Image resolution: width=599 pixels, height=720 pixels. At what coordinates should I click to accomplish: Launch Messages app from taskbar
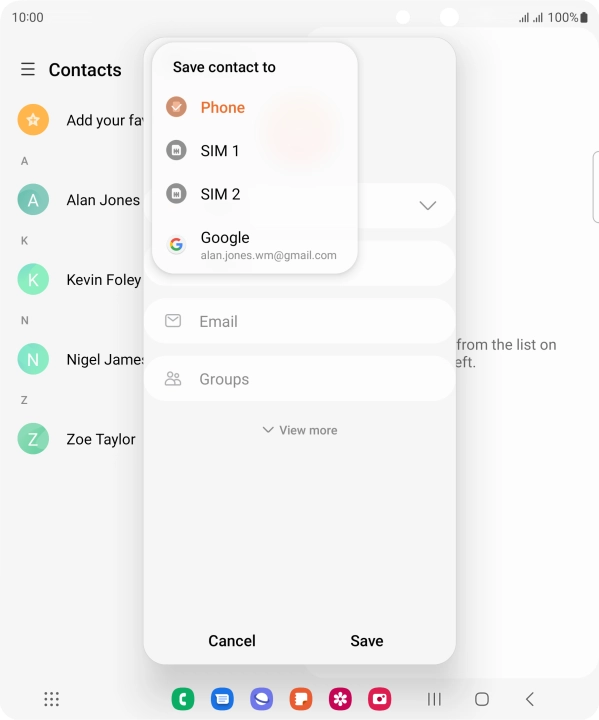[222, 699]
